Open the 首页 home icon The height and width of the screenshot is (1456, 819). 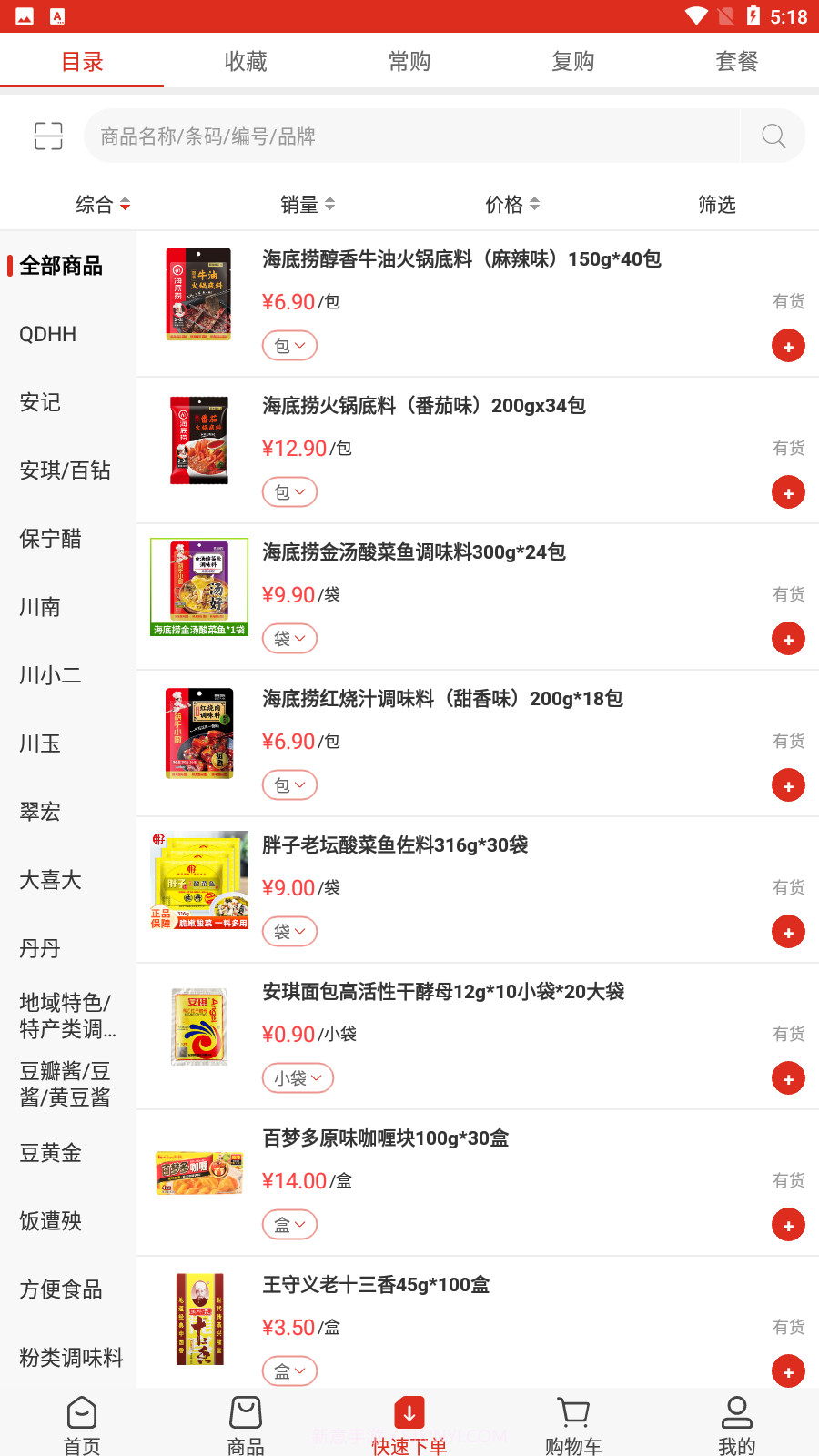(81, 1420)
